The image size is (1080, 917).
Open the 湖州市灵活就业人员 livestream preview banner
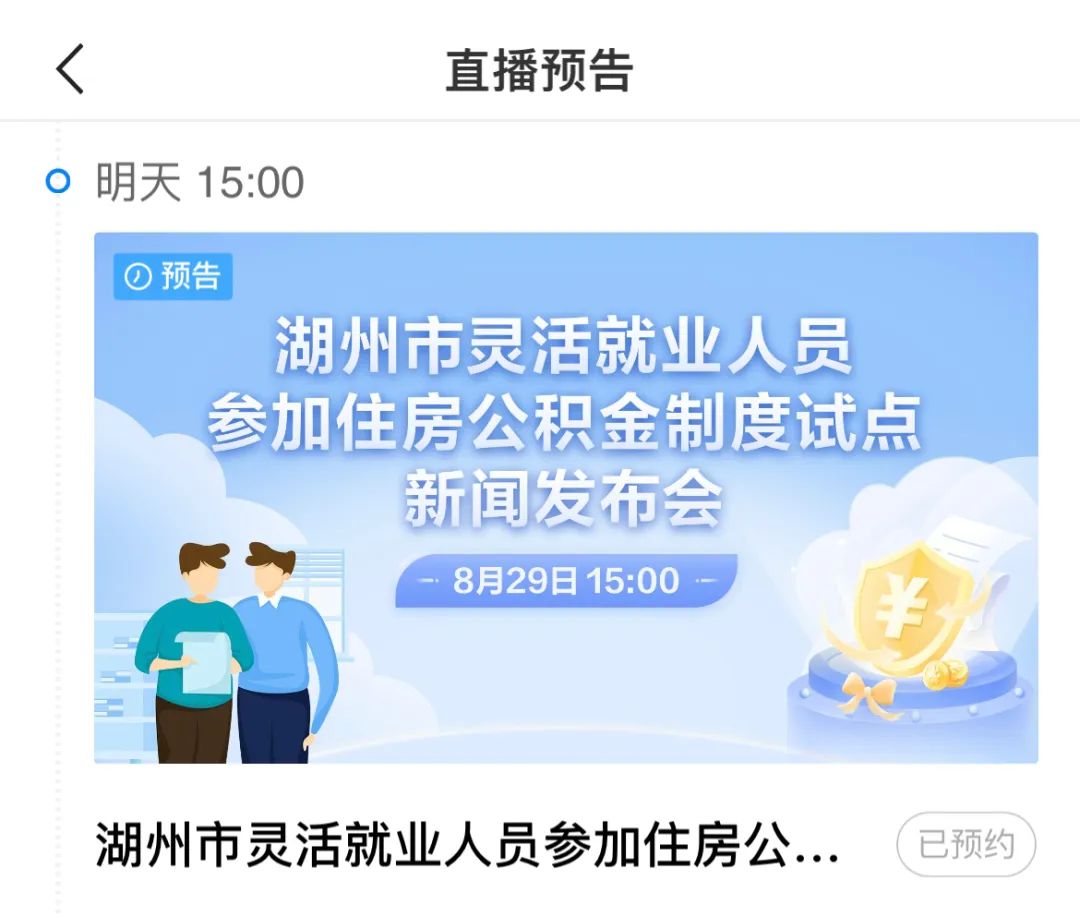point(566,497)
